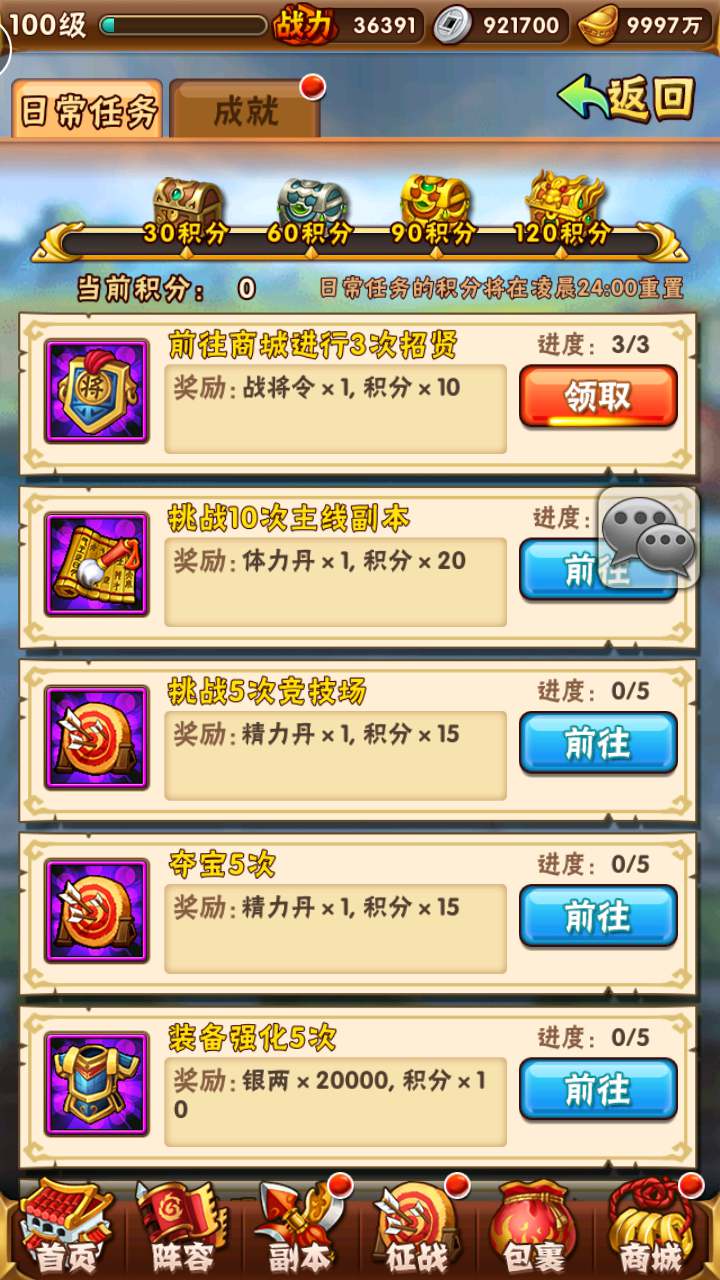Image resolution: width=720 pixels, height=1280 pixels.
Task: Open the 30积分 treasure chest
Action: (184, 205)
